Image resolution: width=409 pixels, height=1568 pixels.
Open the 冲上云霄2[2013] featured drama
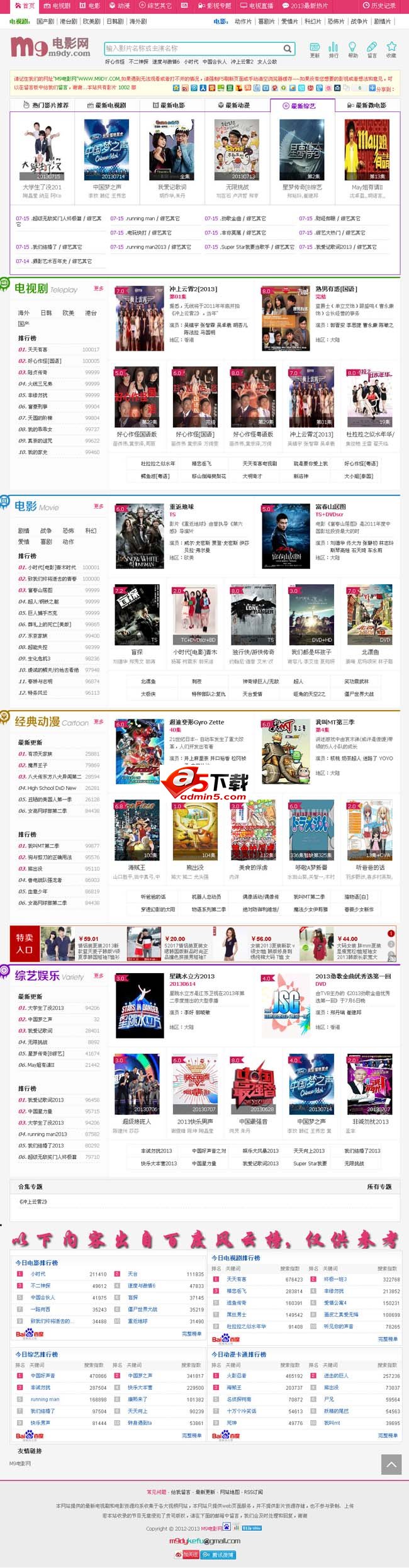[193, 289]
